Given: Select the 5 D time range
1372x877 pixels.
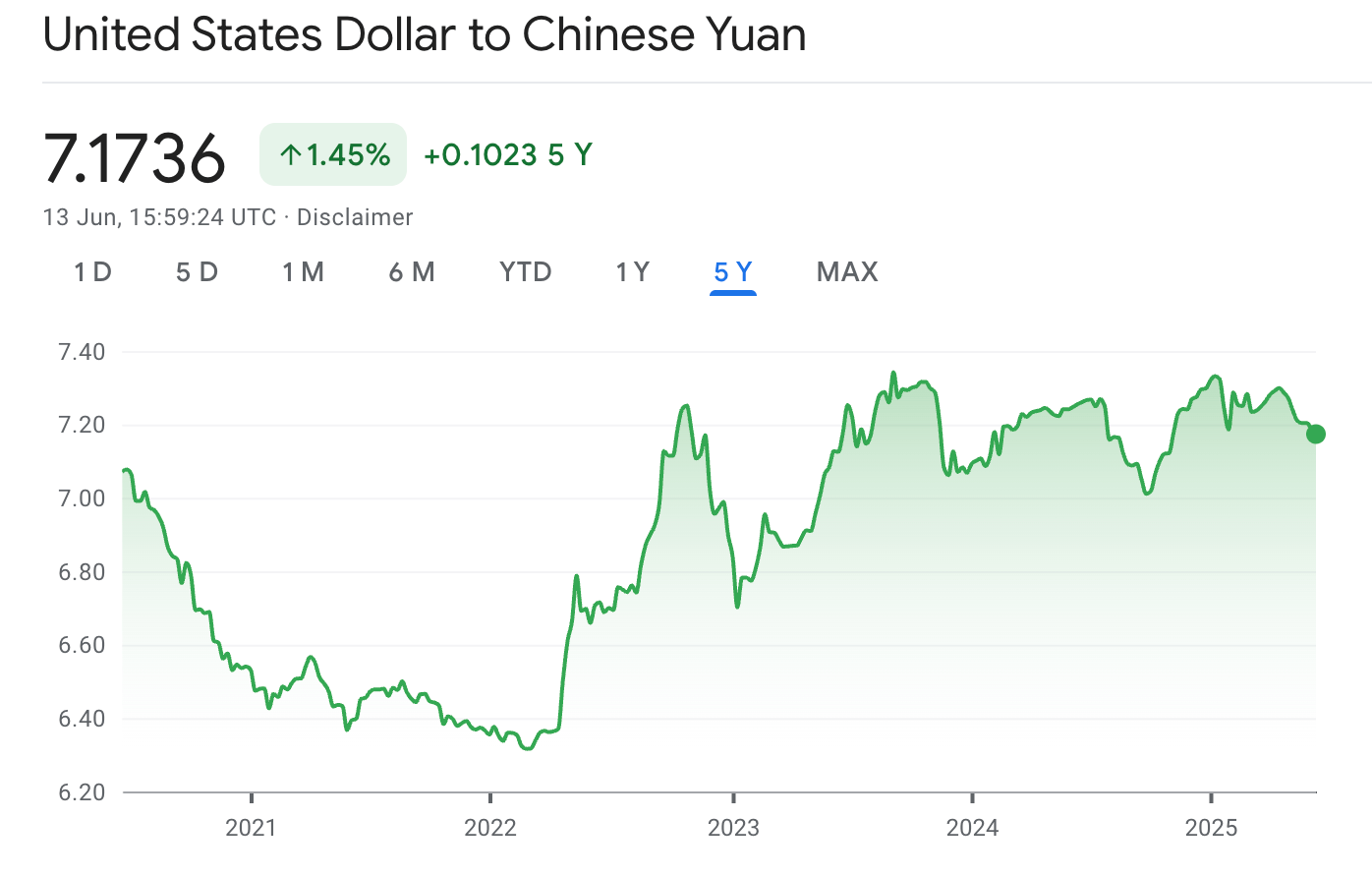Looking at the screenshot, I should point(197,272).
